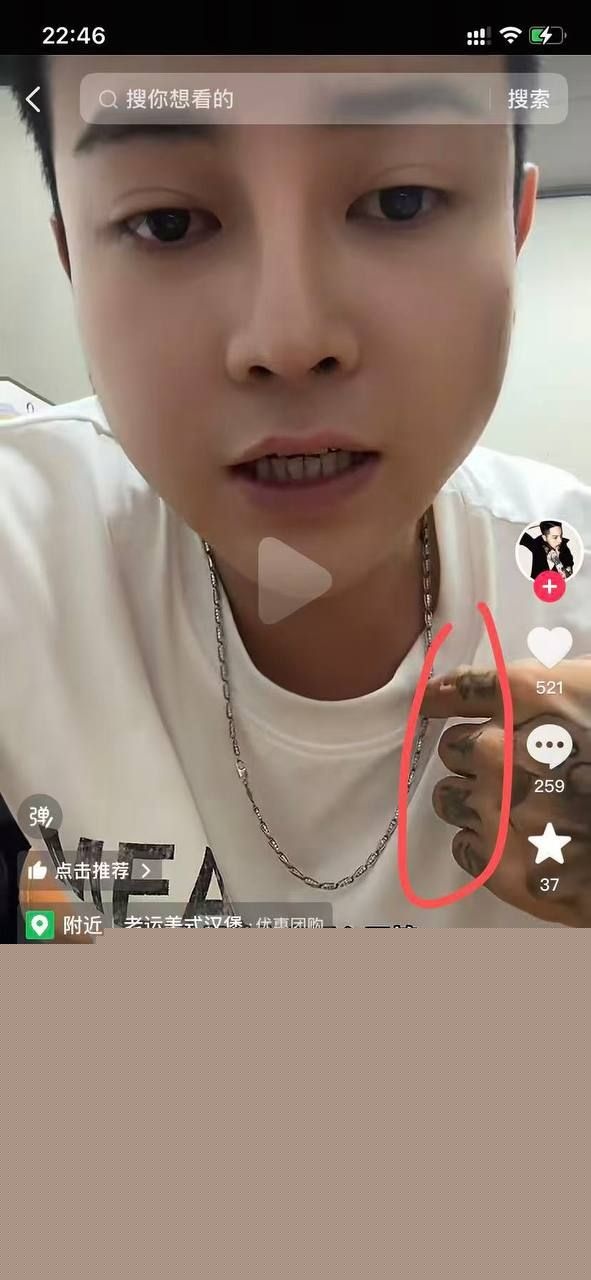Screen dimensions: 591x1280
Task: Play the paused video
Action: (294, 580)
